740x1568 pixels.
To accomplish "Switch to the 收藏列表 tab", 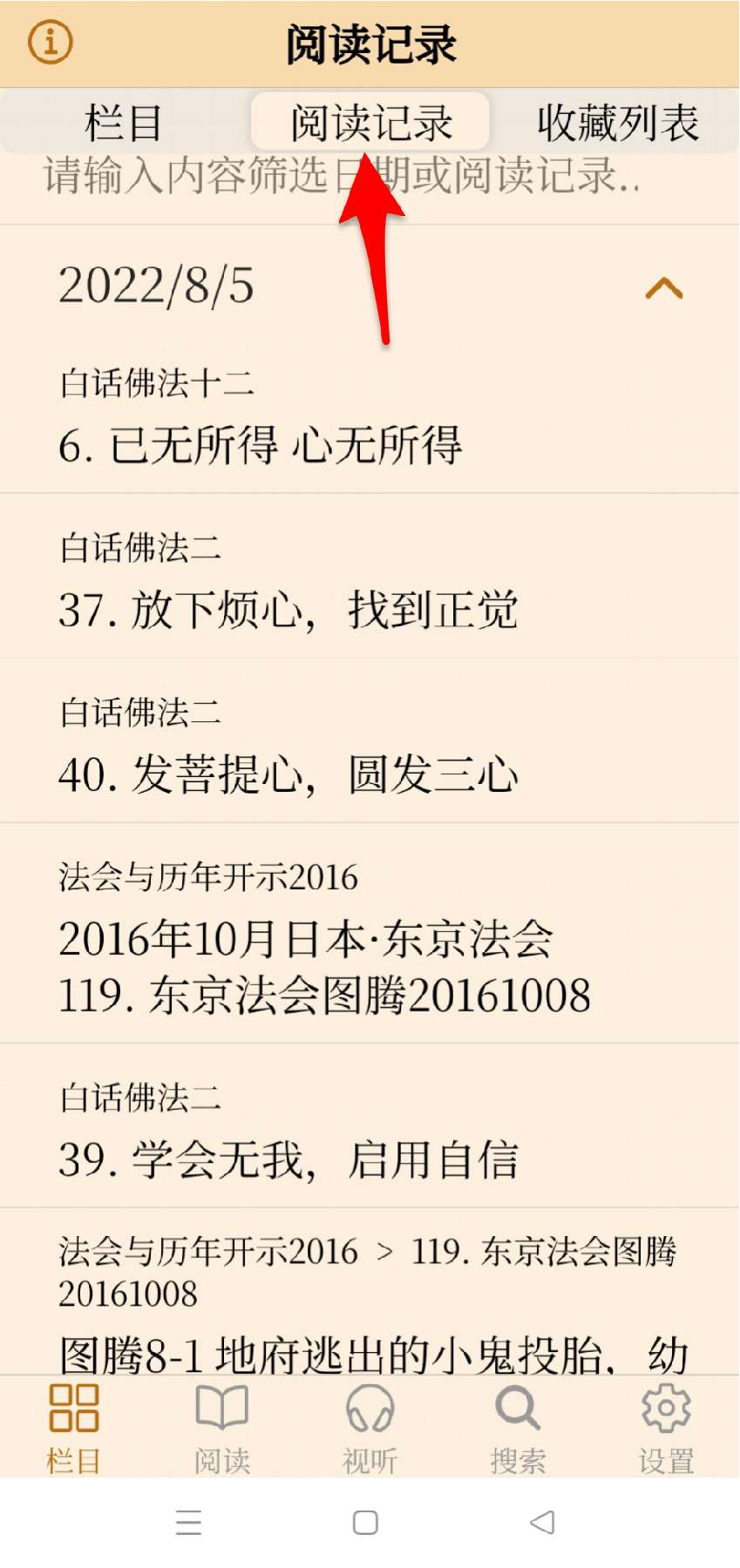I will 617,123.
